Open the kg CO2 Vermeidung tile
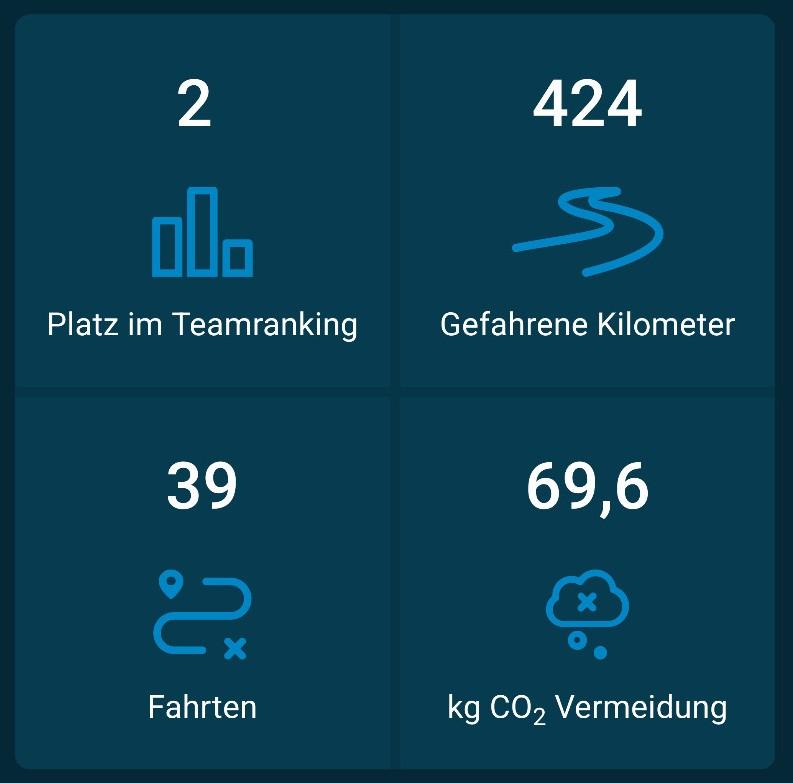 pyautogui.click(x=587, y=583)
